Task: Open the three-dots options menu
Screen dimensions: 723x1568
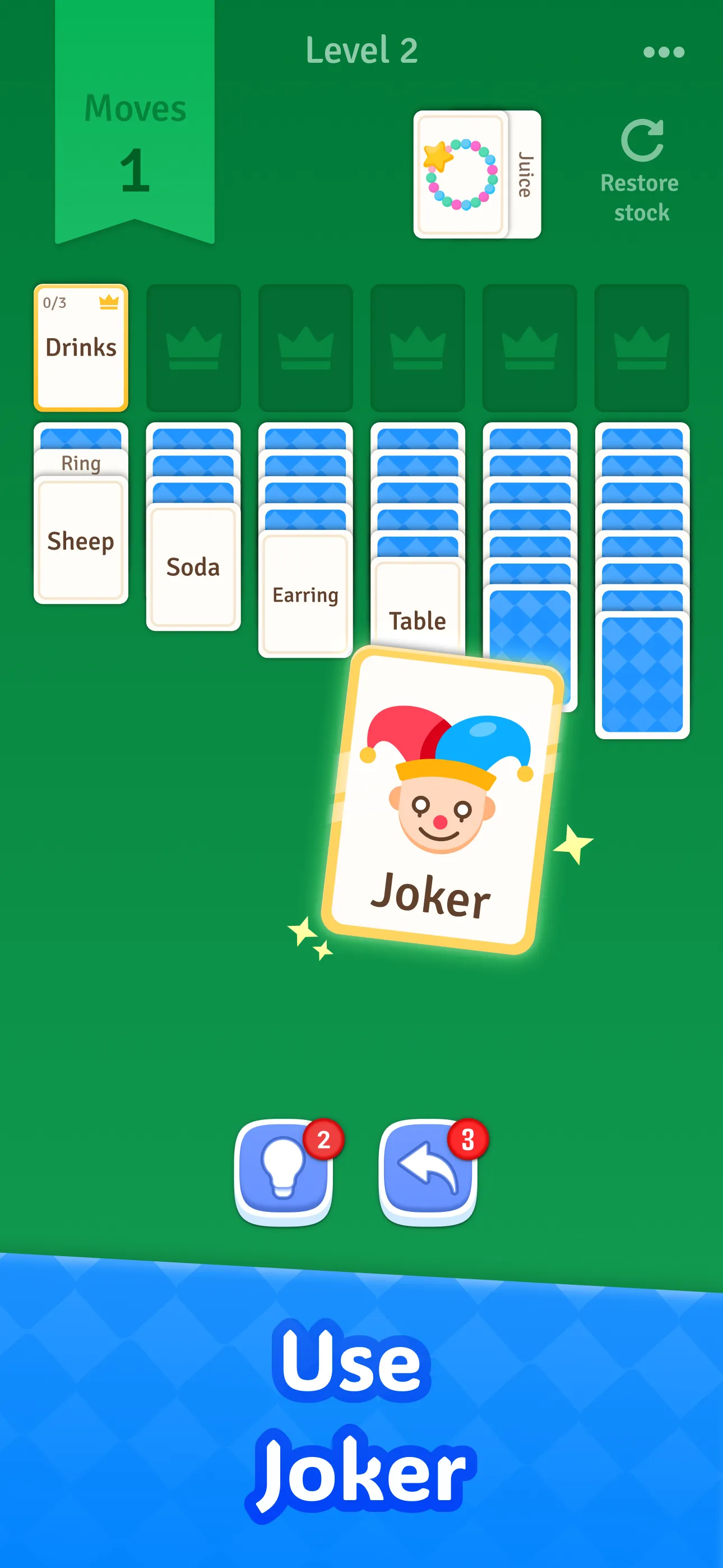Action: [x=662, y=52]
